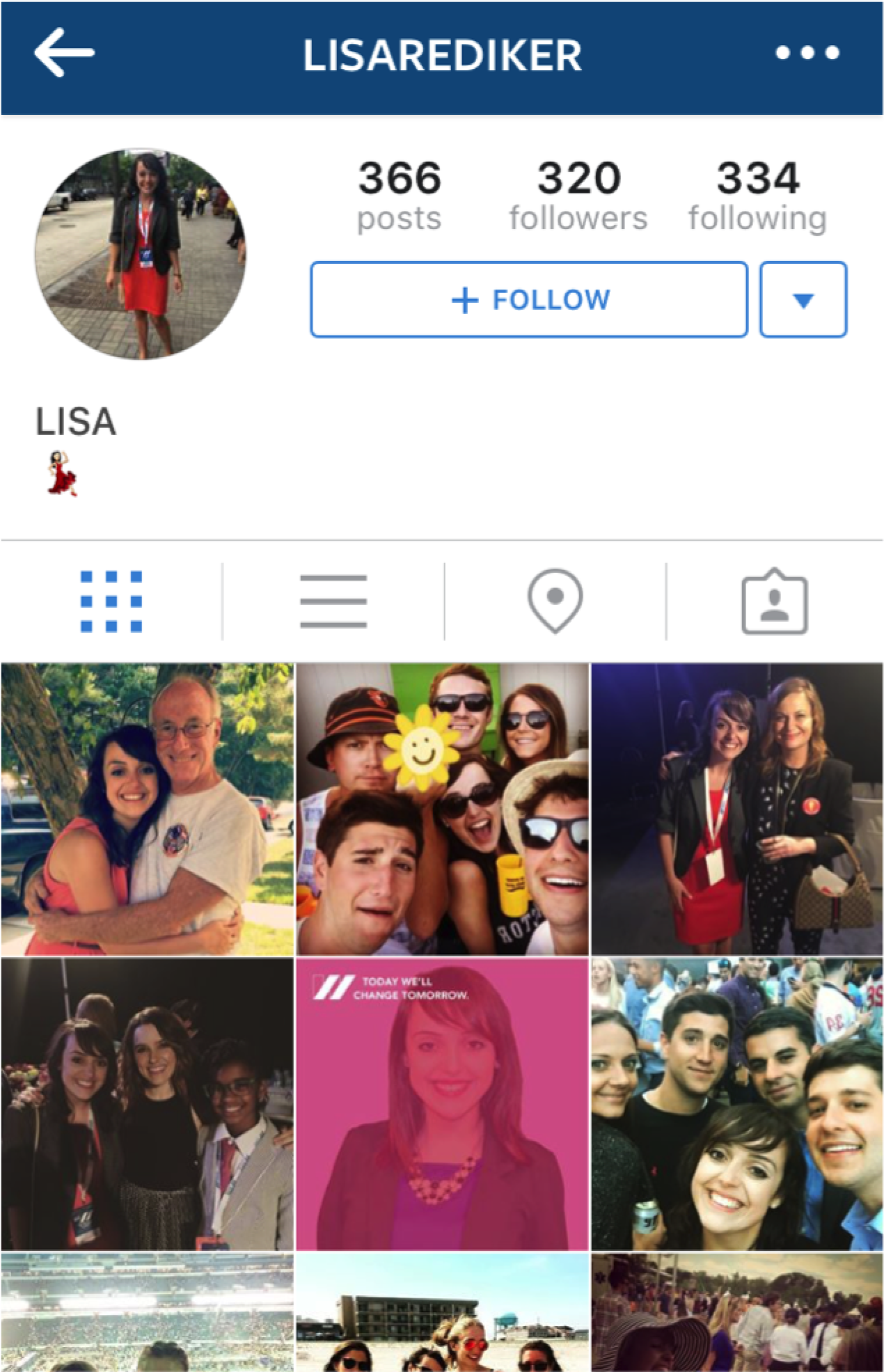Switch to the list view tab
The image size is (884, 1372).
pos(333,601)
